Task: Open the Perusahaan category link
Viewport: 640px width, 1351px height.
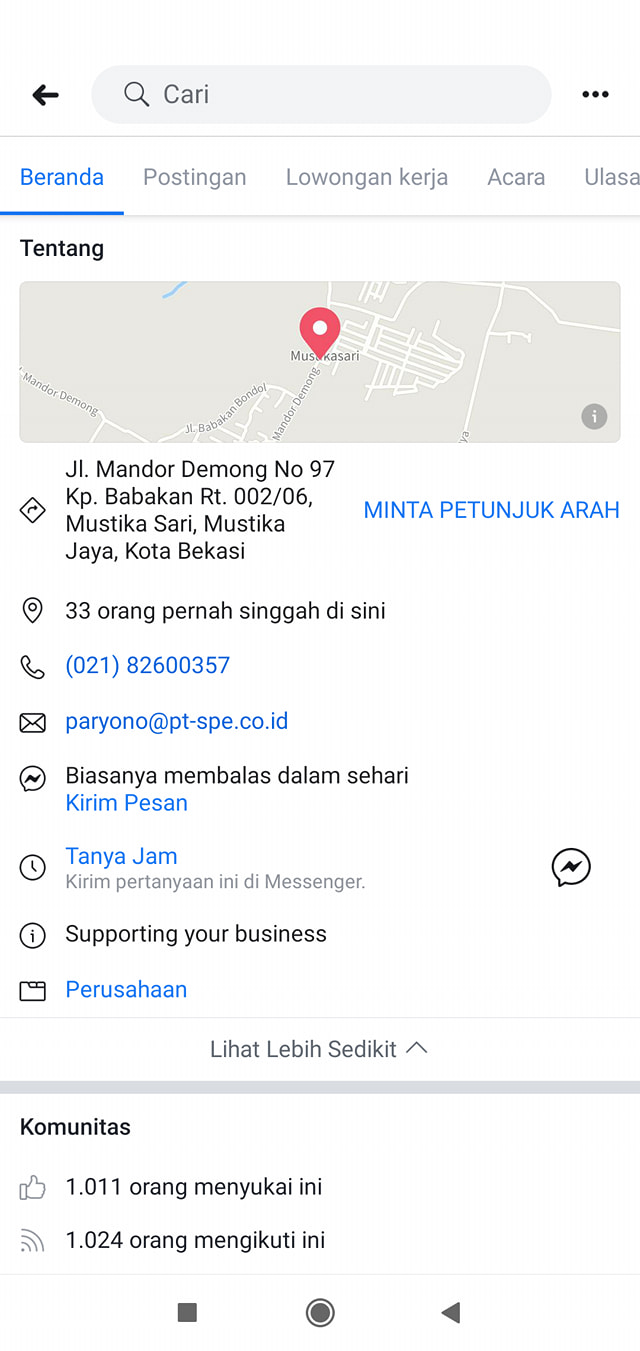Action: pyautogui.click(x=126, y=989)
